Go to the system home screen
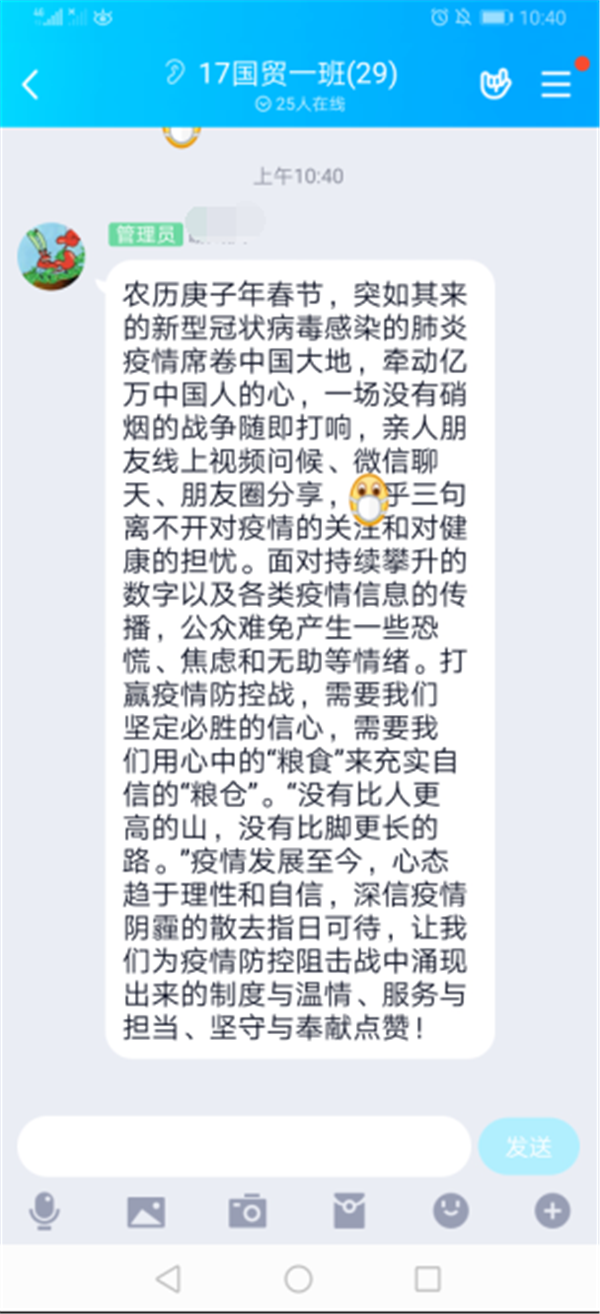 [x=298, y=1278]
